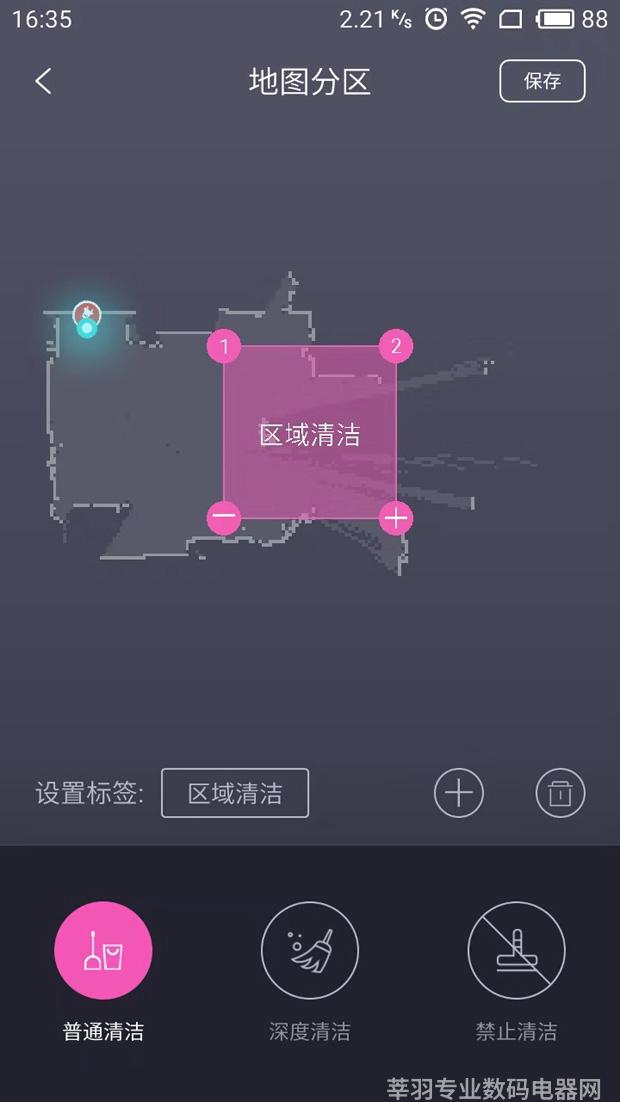This screenshot has width=620, height=1102.
Task: Add a new cleaning zone
Action: [x=458, y=793]
